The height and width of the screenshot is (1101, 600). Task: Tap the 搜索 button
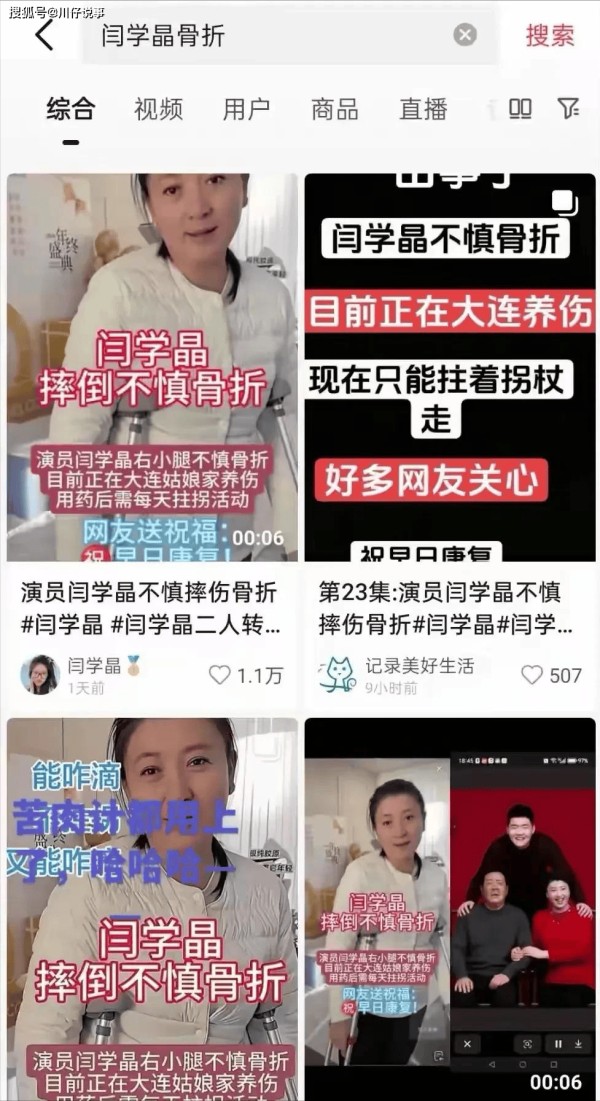pyautogui.click(x=550, y=36)
